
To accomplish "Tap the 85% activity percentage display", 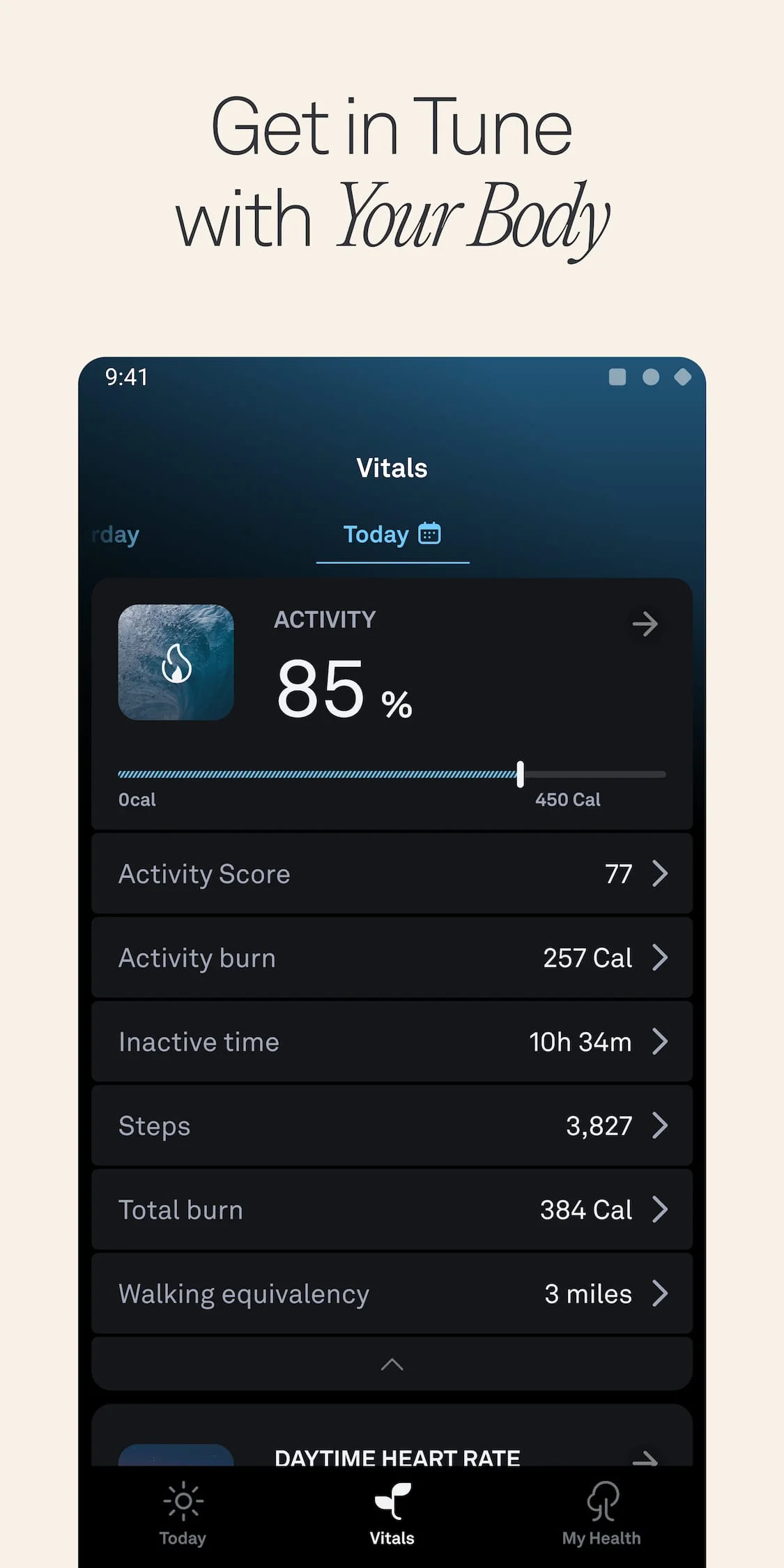I will coord(343,688).
